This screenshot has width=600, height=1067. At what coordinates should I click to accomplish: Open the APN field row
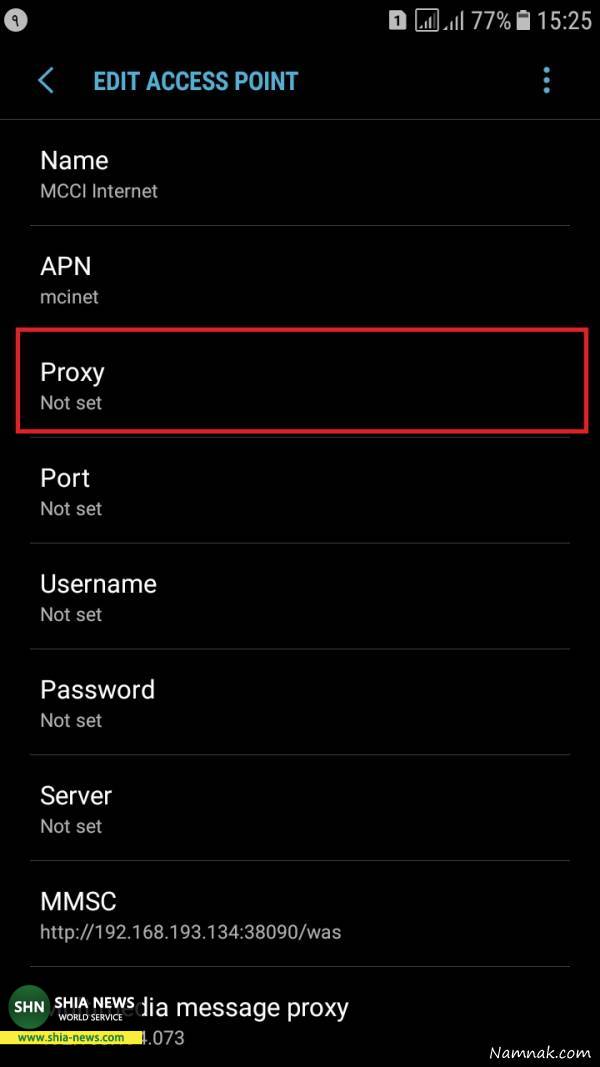300,280
